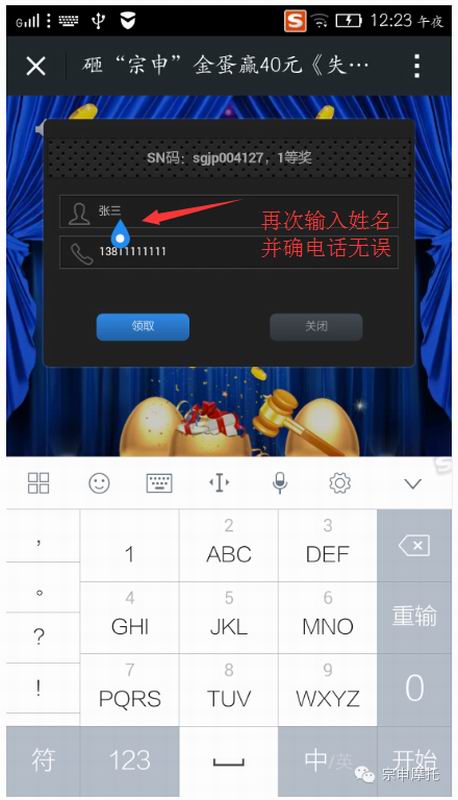Tap the ABC key
This screenshot has width=458, height=800.
tap(228, 545)
